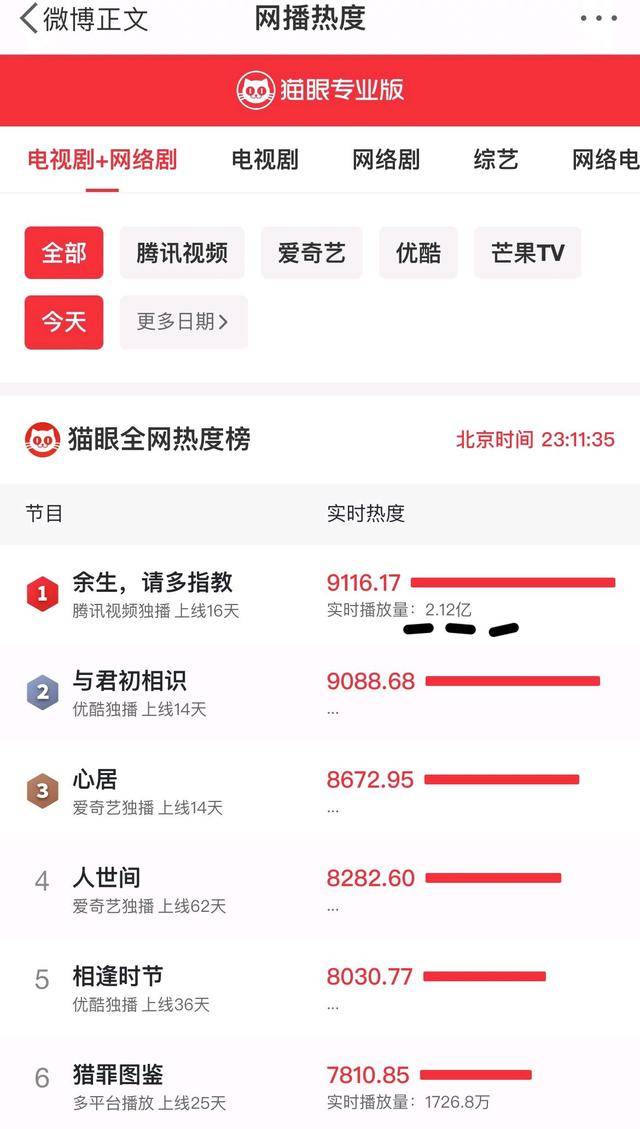The height and width of the screenshot is (1129, 640).
Task: Select the 电视剧+网络剧 tab
Action: click(x=101, y=160)
